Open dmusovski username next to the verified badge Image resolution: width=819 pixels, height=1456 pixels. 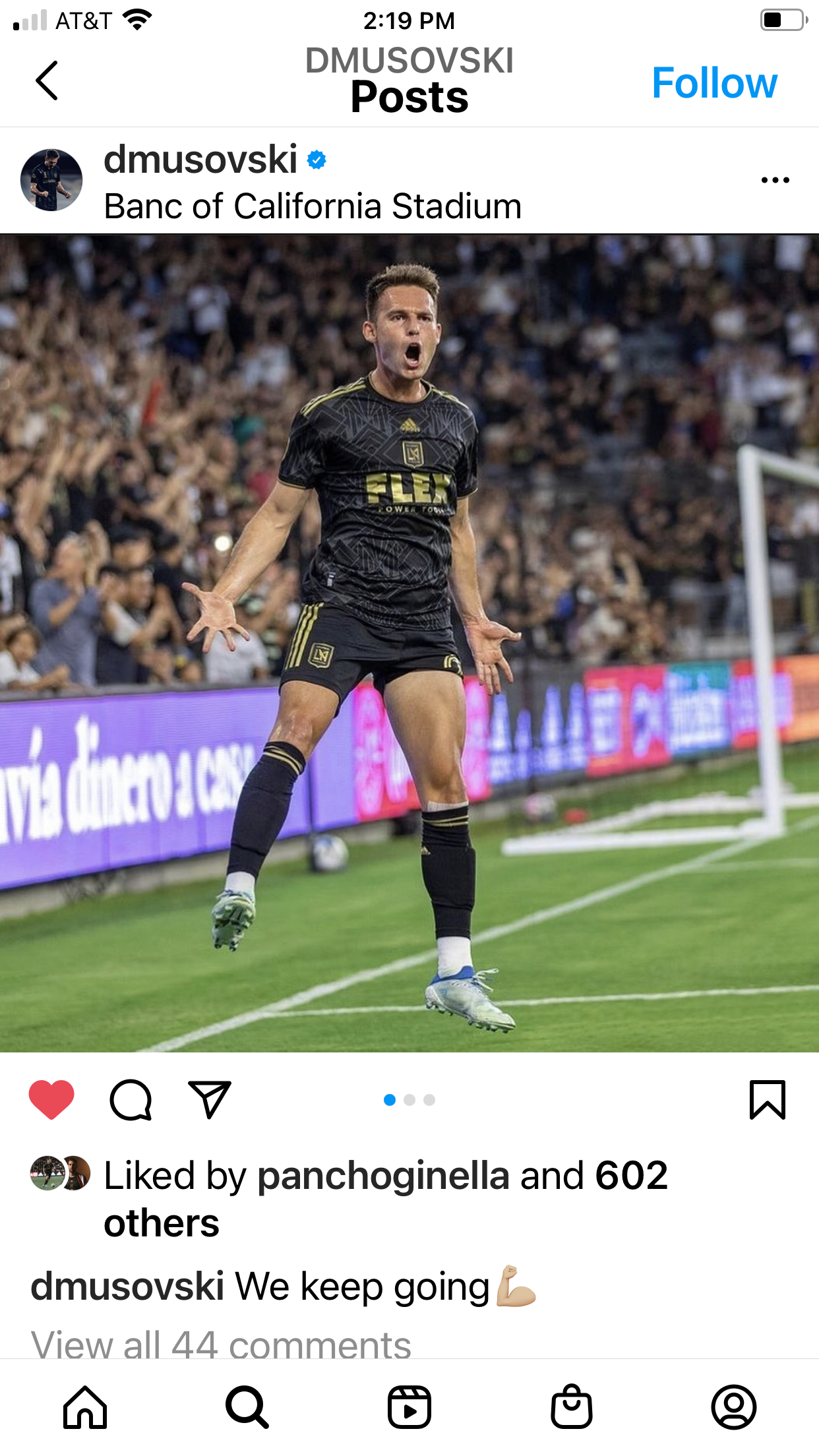coord(200,160)
